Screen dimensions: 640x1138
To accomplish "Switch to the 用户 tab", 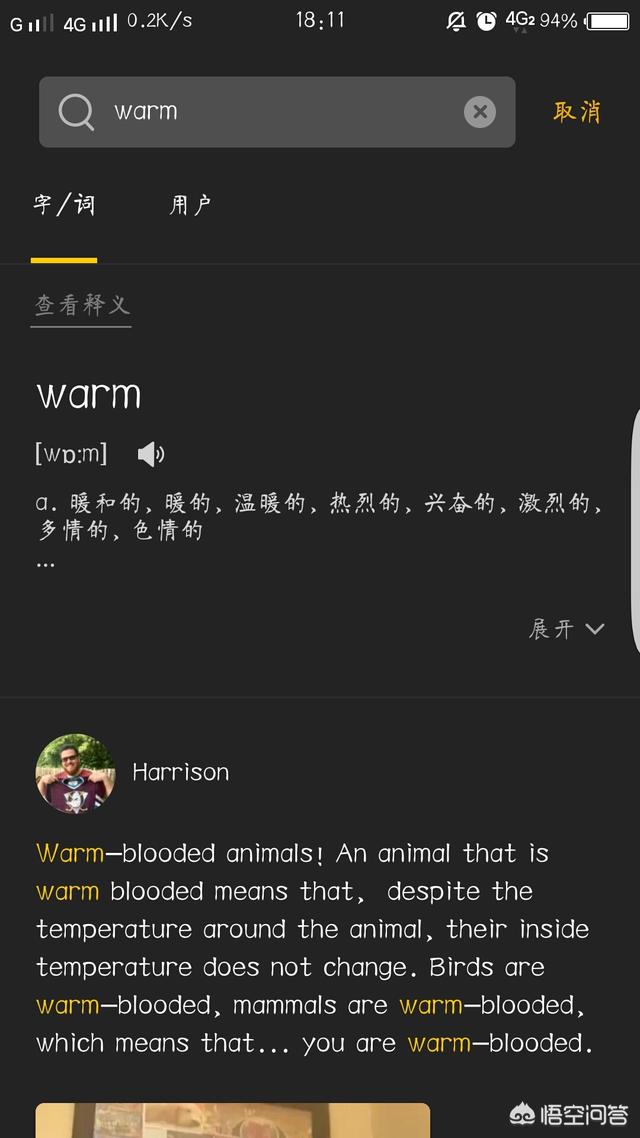I will click(190, 205).
